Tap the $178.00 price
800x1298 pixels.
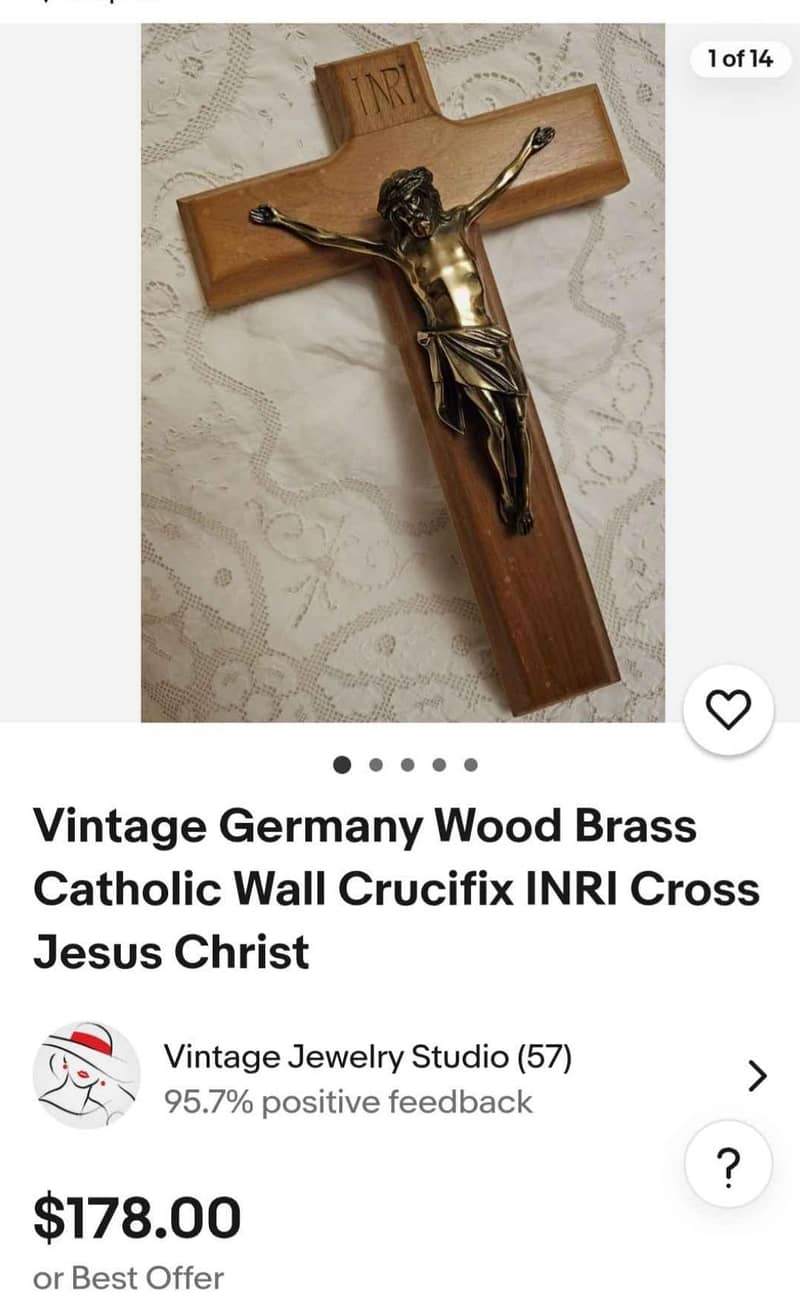pyautogui.click(x=138, y=1217)
